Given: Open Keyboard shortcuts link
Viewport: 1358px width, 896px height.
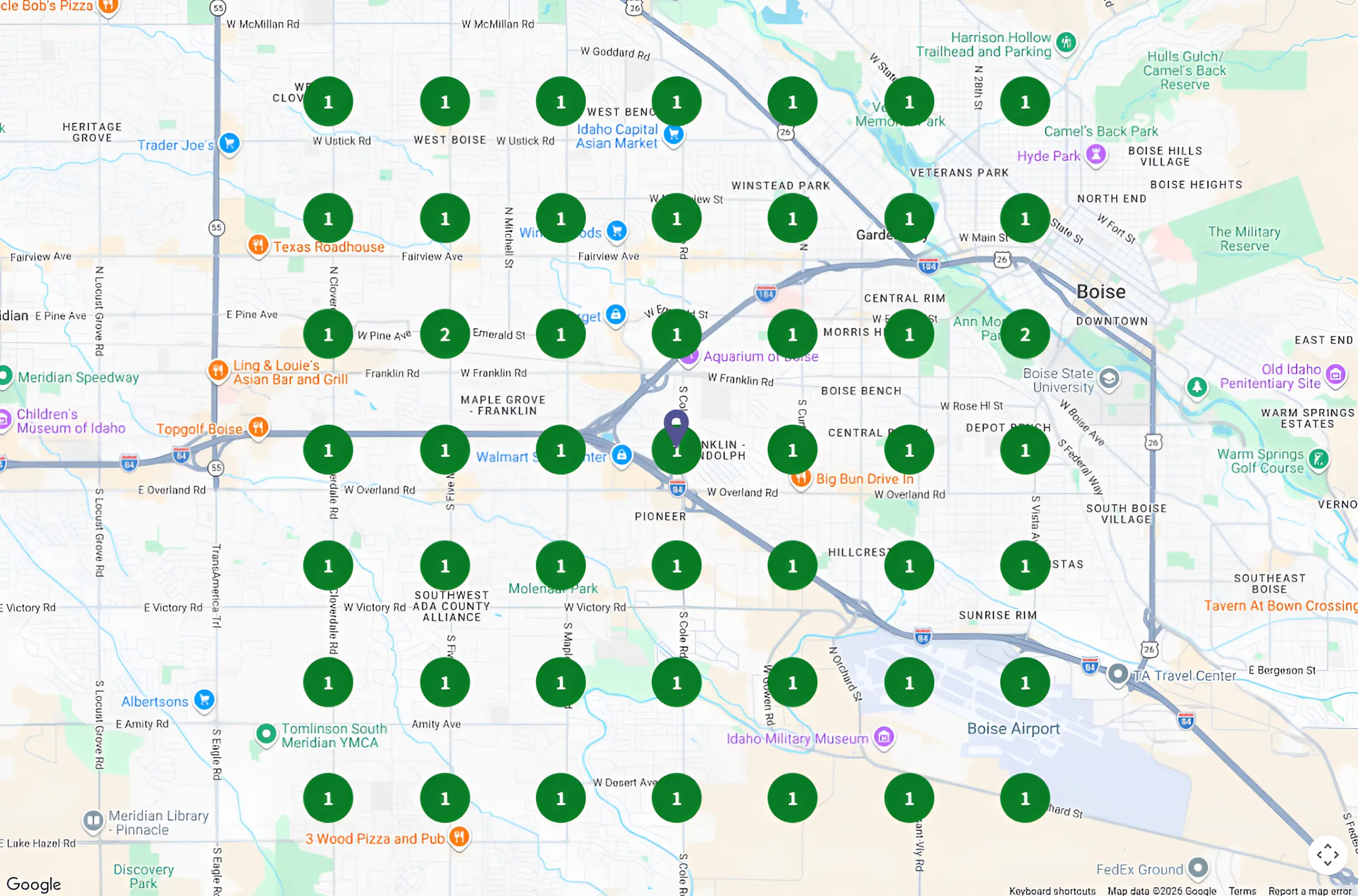Looking at the screenshot, I should coord(1052,891).
